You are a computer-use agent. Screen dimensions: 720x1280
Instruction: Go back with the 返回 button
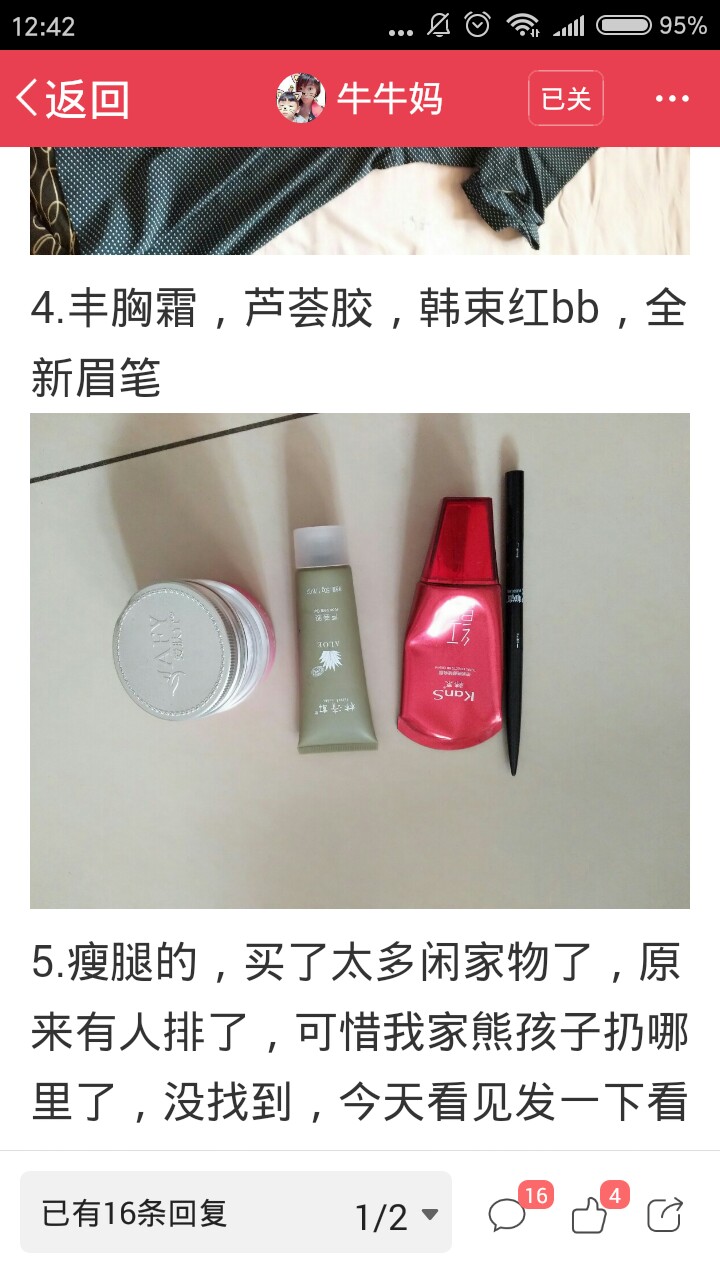coord(72,98)
